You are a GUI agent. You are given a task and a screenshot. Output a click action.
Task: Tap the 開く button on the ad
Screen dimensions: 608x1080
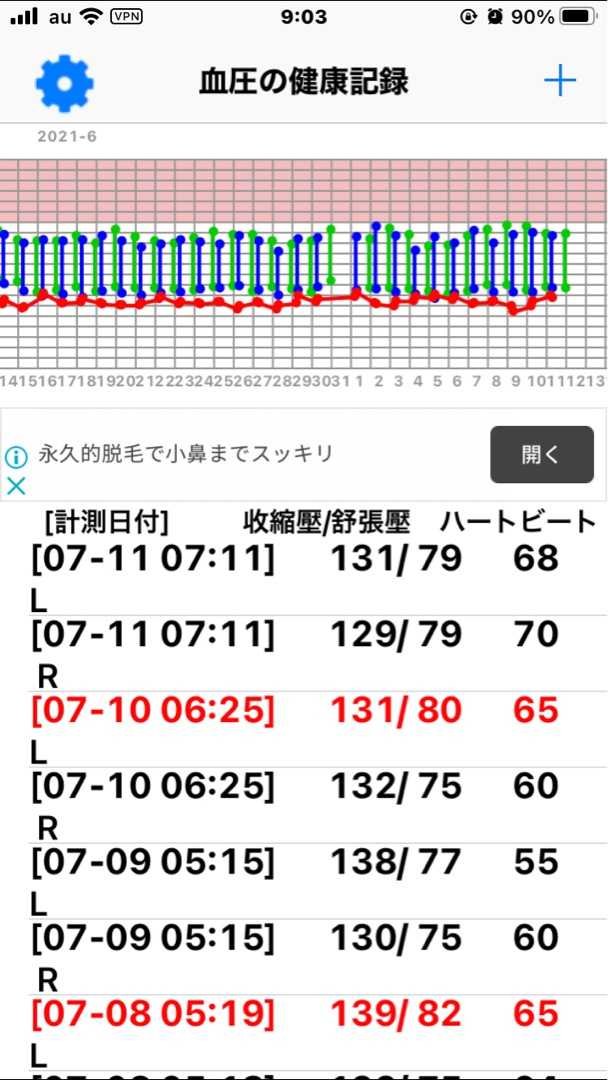(542, 455)
